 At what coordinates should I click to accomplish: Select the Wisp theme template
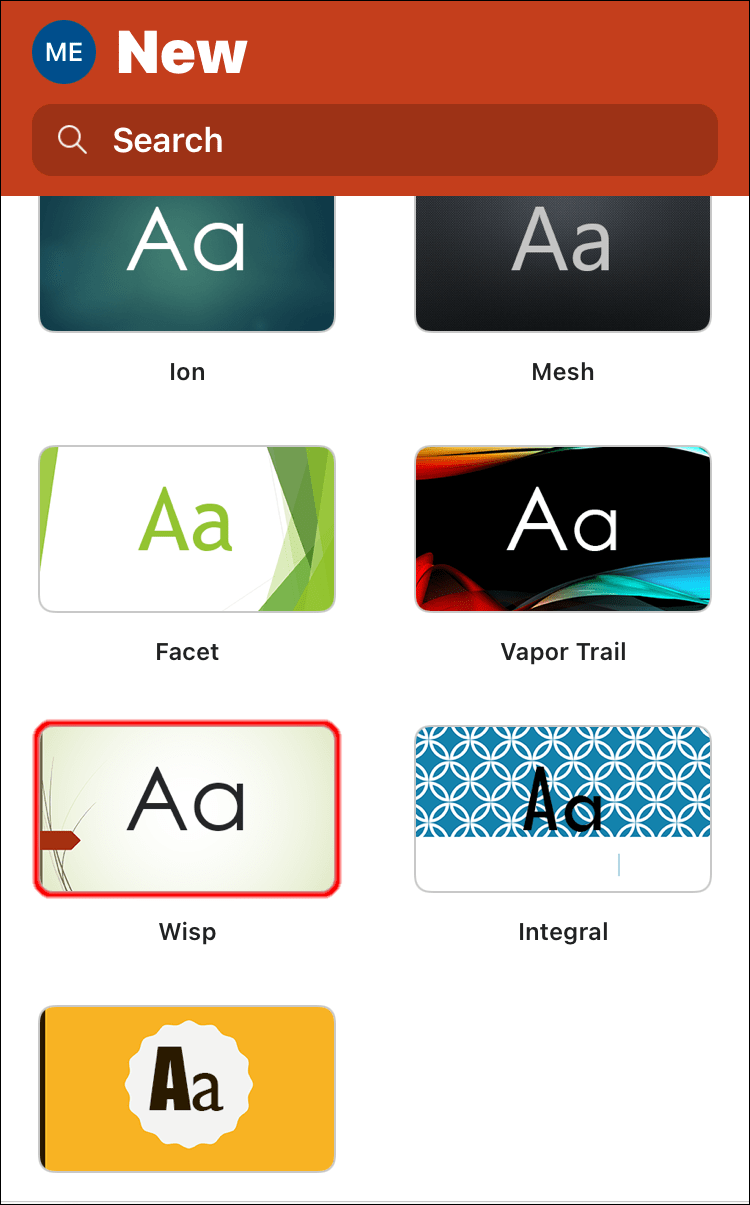[x=187, y=808]
